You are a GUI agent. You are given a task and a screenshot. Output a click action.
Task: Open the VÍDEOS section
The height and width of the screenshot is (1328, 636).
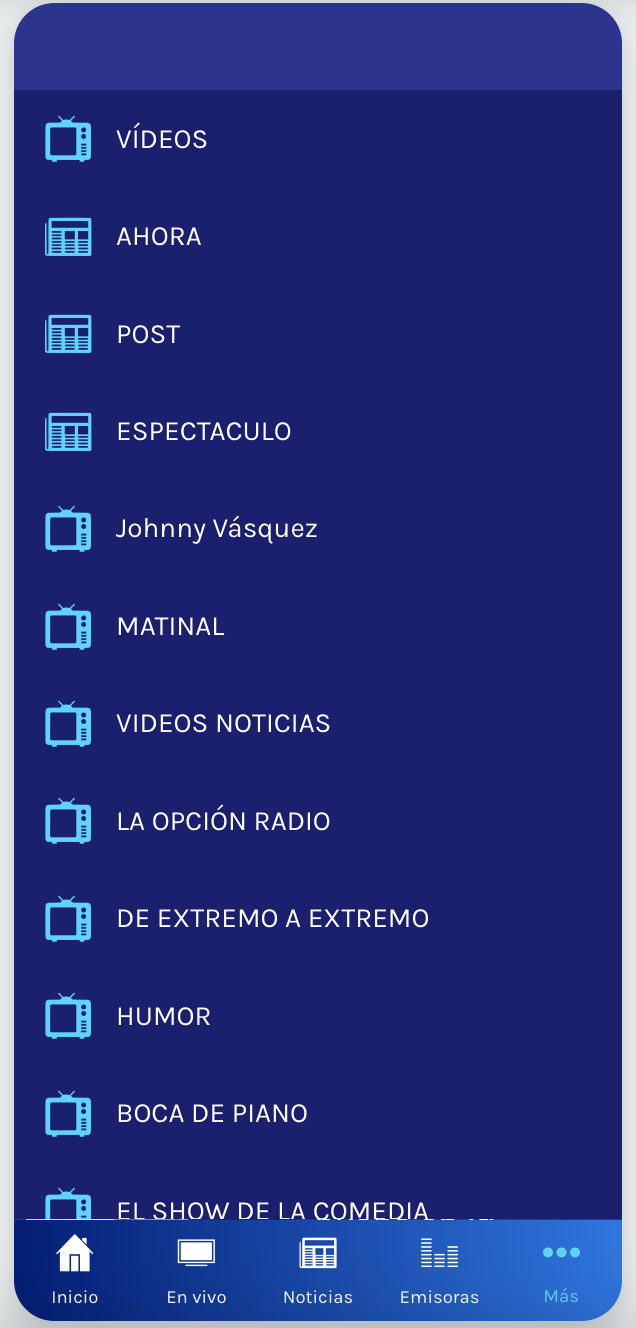pos(162,139)
